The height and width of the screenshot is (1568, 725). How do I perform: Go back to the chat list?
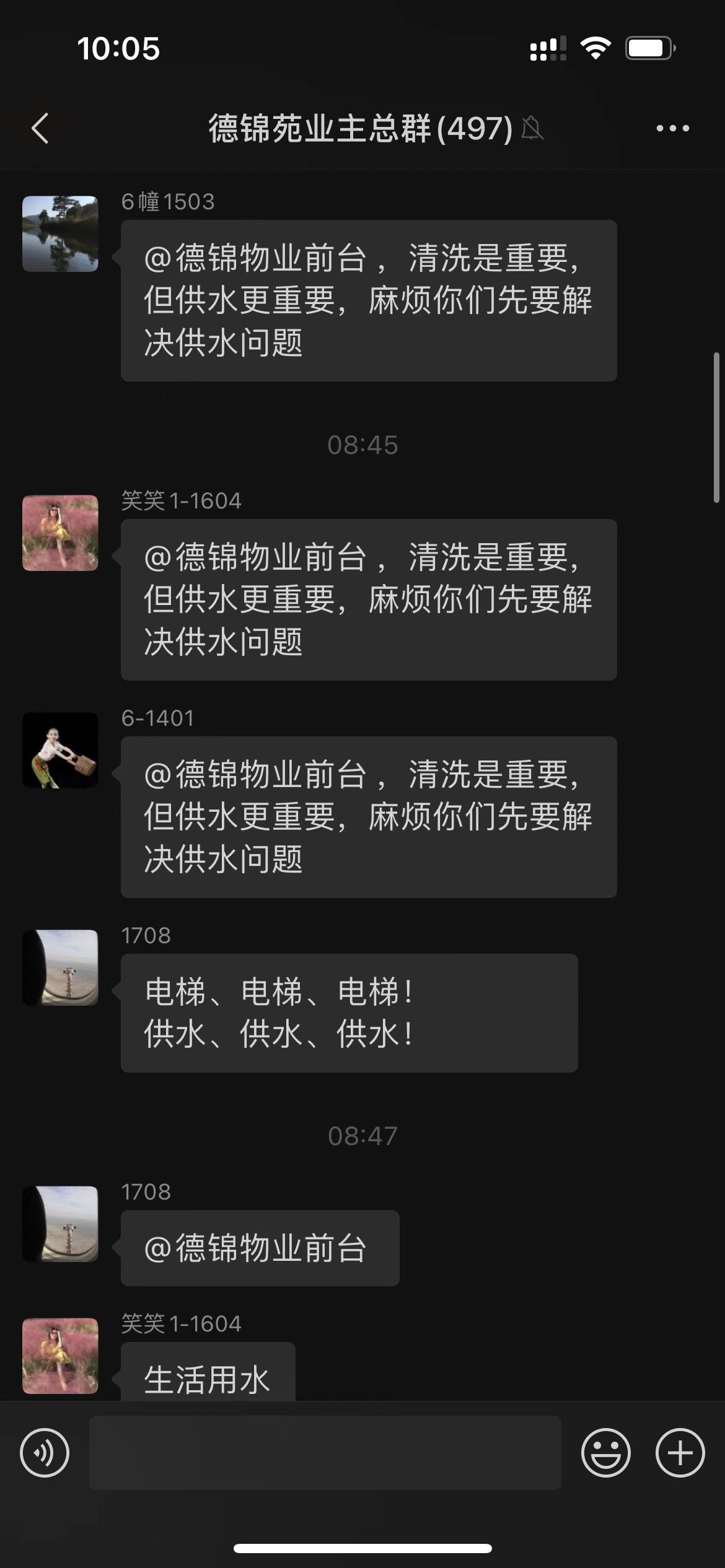pyautogui.click(x=40, y=129)
